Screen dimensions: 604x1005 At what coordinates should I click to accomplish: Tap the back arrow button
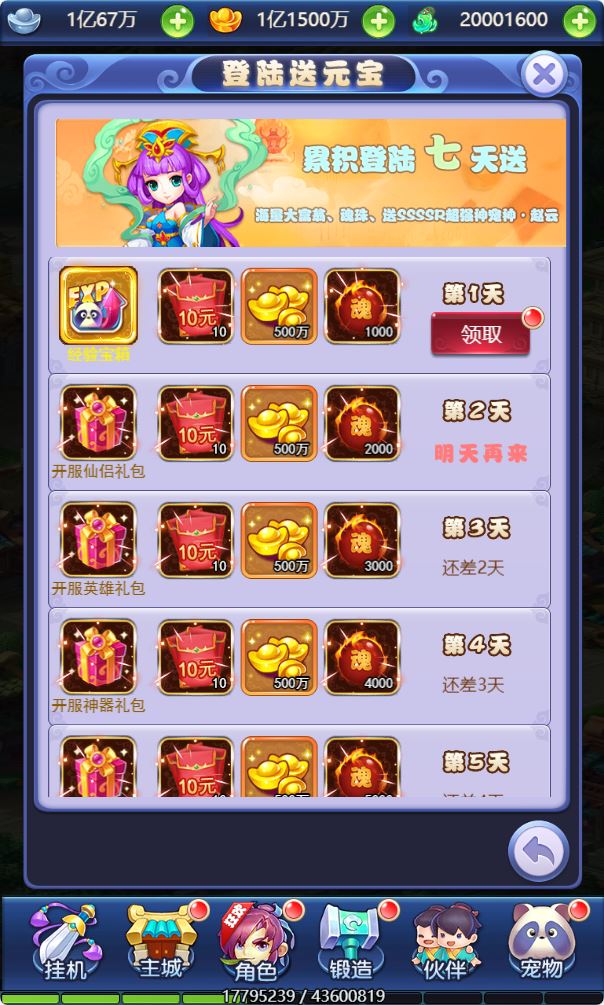(x=538, y=851)
